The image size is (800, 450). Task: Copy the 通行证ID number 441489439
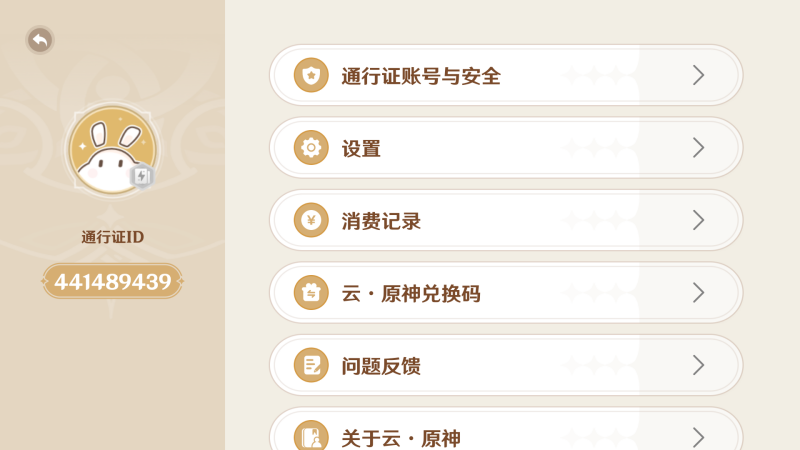coord(112,282)
